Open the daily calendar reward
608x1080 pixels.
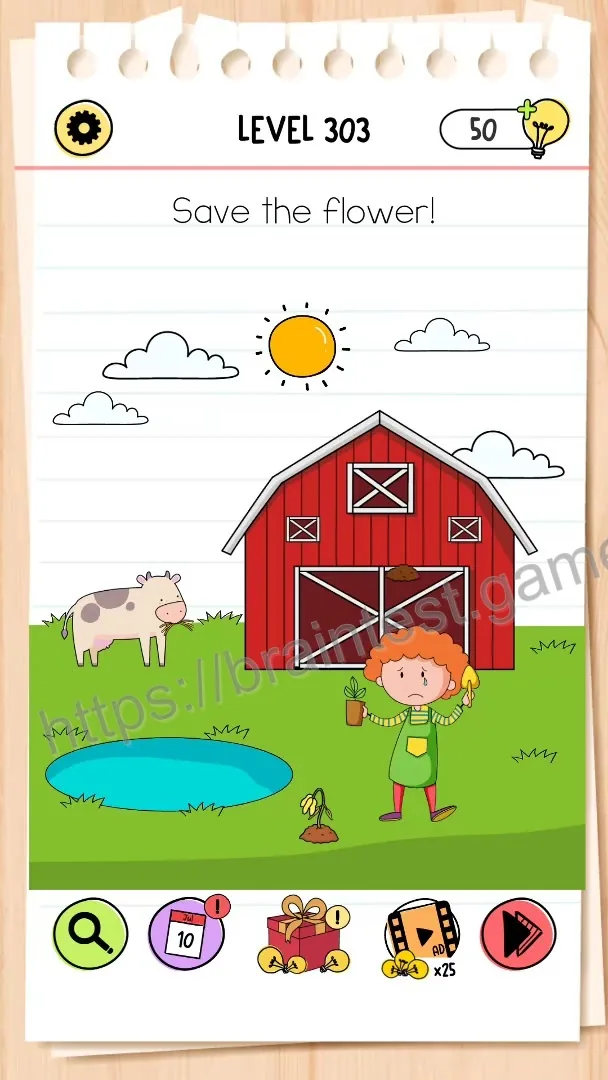(x=187, y=933)
